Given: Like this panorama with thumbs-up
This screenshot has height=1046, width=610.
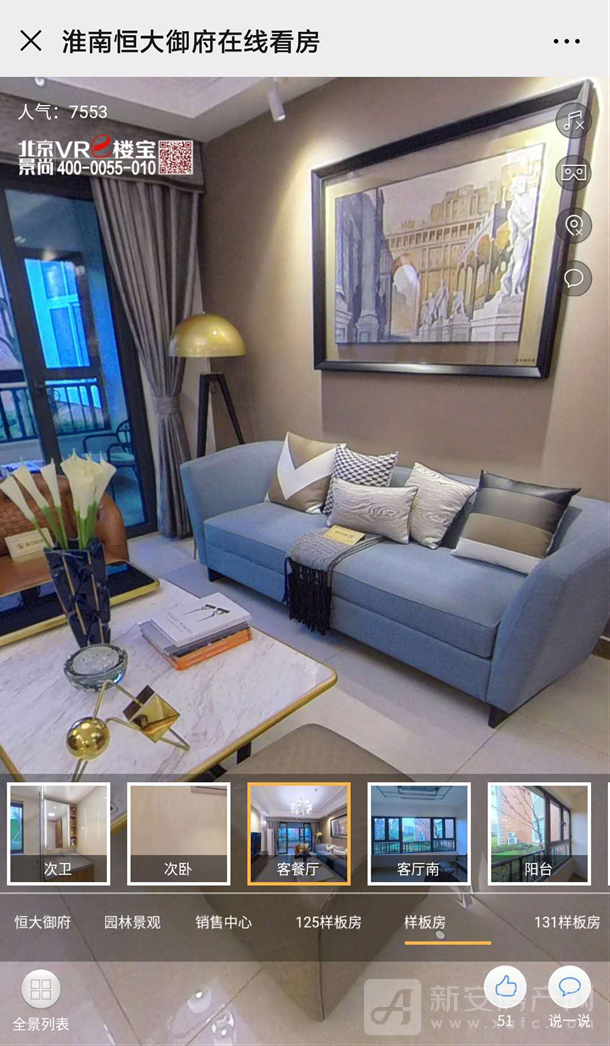Looking at the screenshot, I should (x=505, y=988).
